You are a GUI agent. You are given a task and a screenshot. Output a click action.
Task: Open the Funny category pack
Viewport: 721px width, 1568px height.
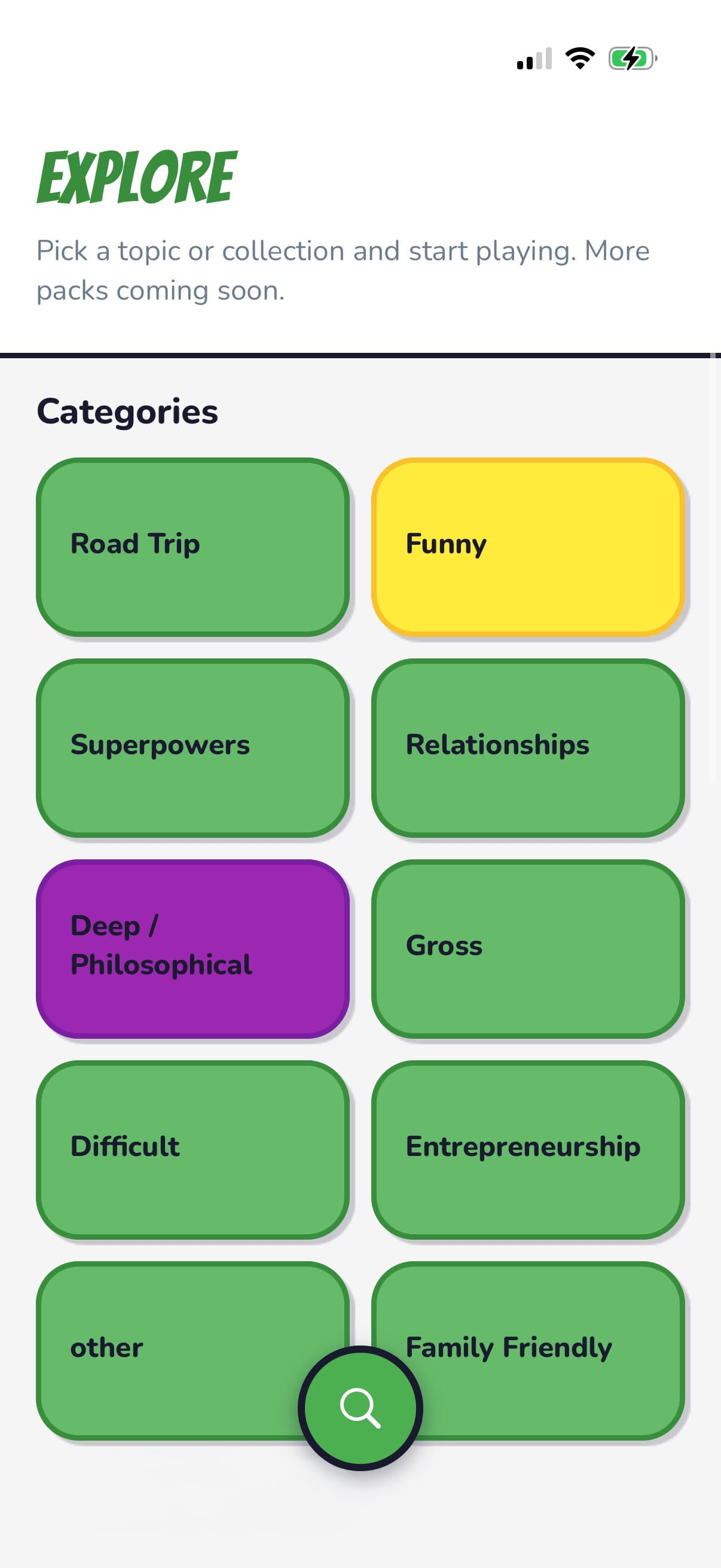pyautogui.click(x=528, y=545)
